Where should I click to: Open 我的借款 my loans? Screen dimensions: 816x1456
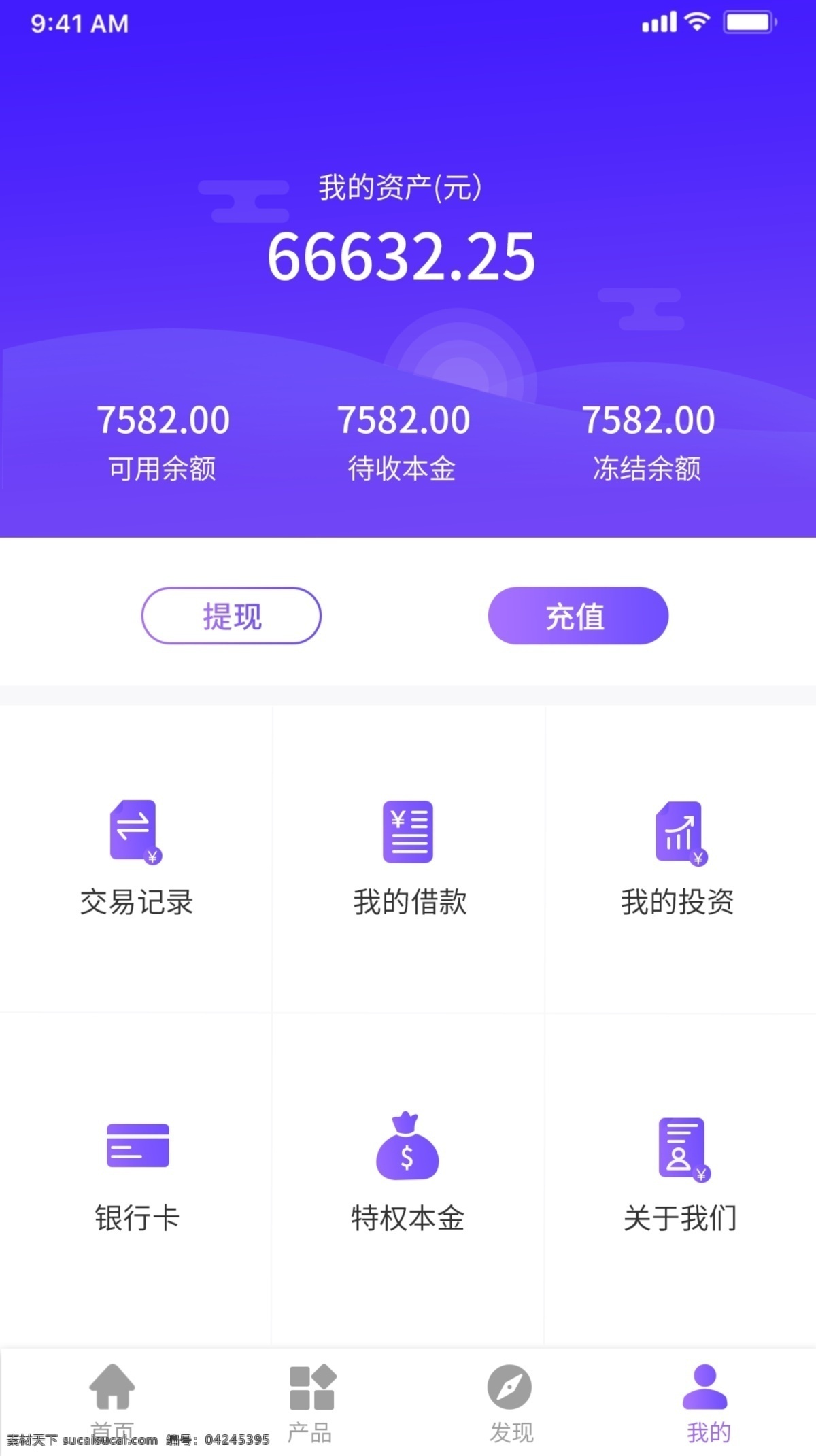click(409, 858)
